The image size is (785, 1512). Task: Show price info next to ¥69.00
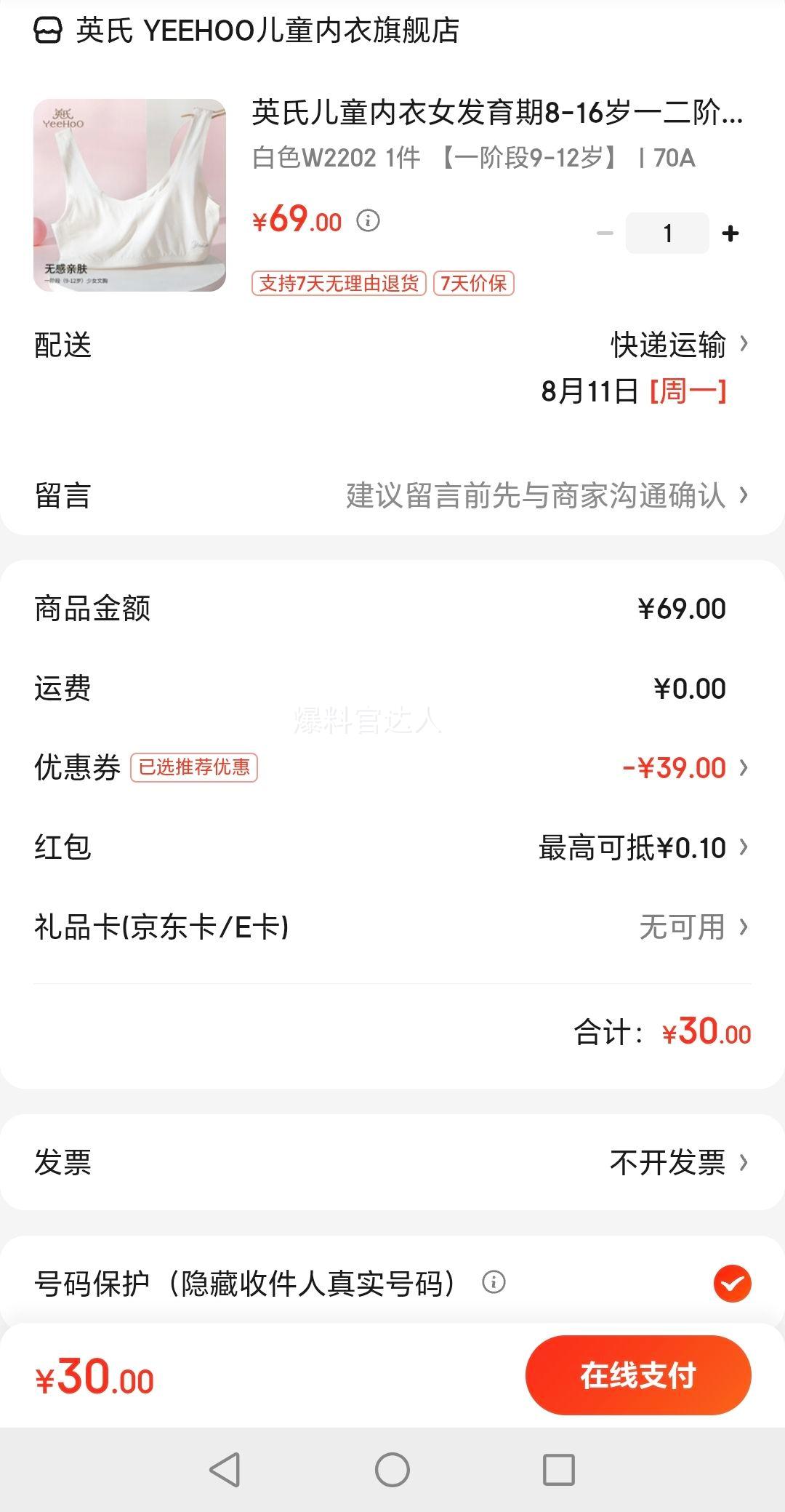click(x=368, y=220)
